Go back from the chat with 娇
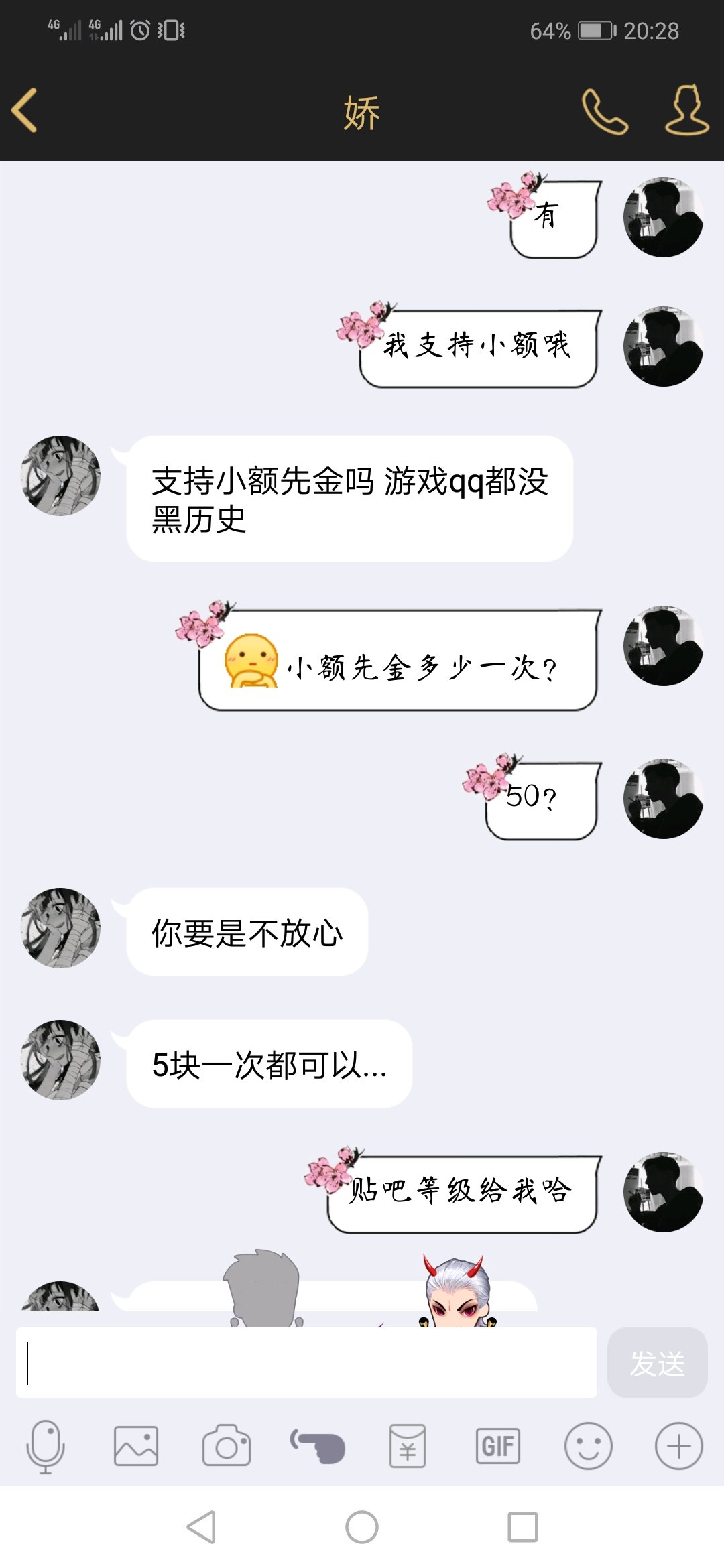Screen dimensions: 724x1568 [x=25, y=111]
